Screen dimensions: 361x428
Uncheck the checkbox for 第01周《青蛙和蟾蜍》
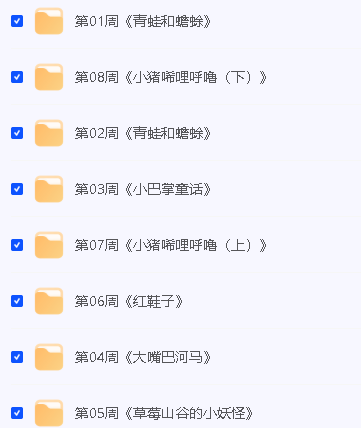tap(17, 21)
